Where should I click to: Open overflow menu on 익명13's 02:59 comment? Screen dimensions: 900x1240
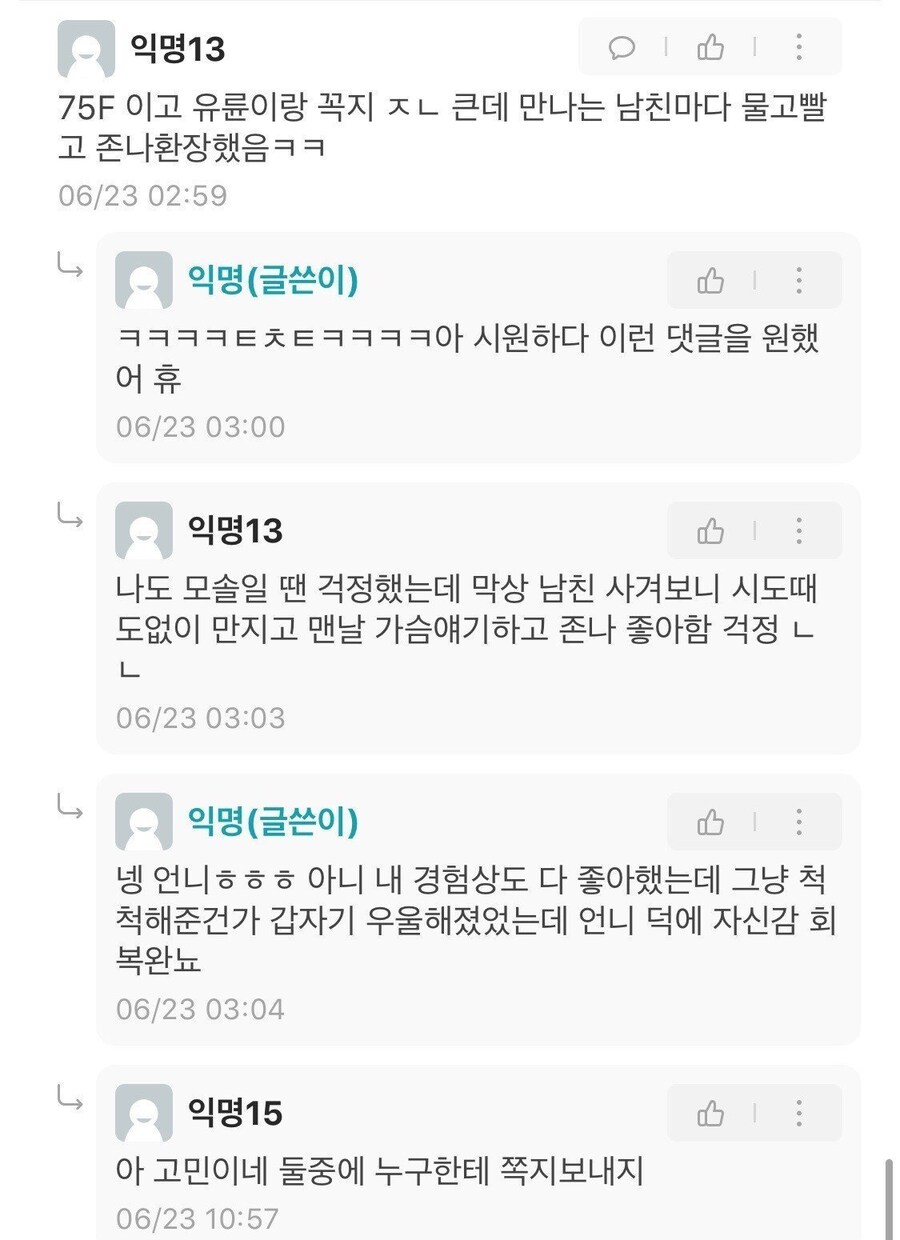(x=798, y=47)
